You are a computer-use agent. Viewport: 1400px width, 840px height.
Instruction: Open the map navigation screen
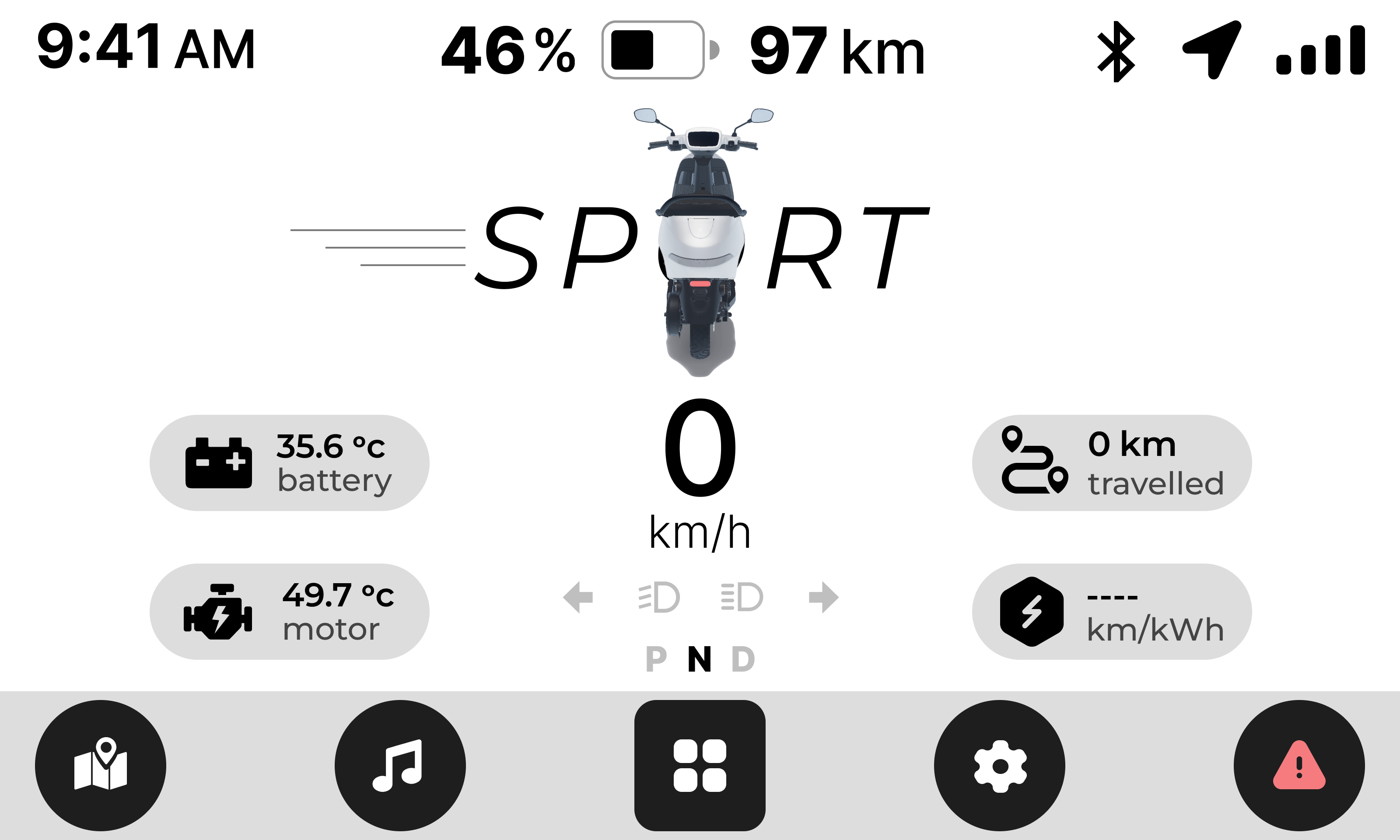pyautogui.click(x=100, y=765)
